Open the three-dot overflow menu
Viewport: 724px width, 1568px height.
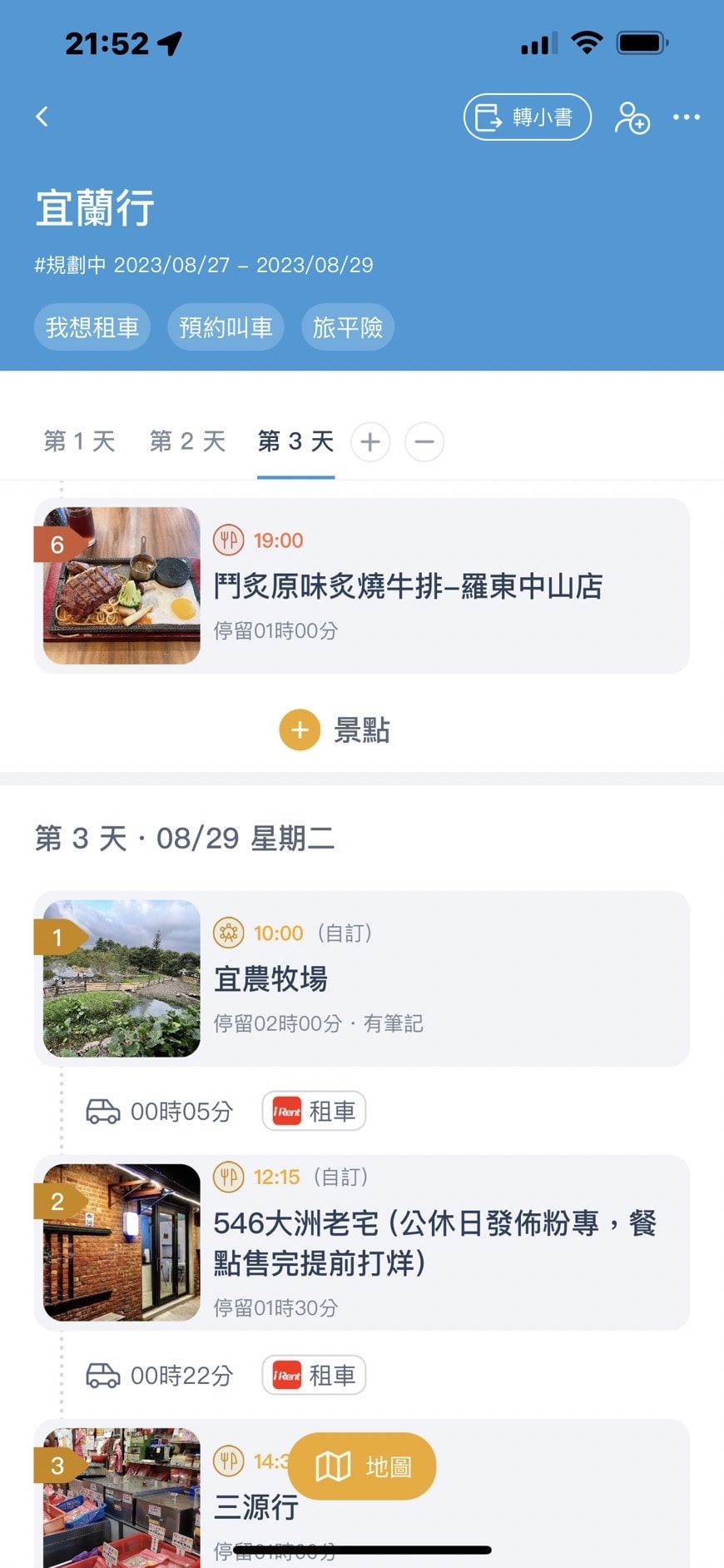pyautogui.click(x=687, y=117)
